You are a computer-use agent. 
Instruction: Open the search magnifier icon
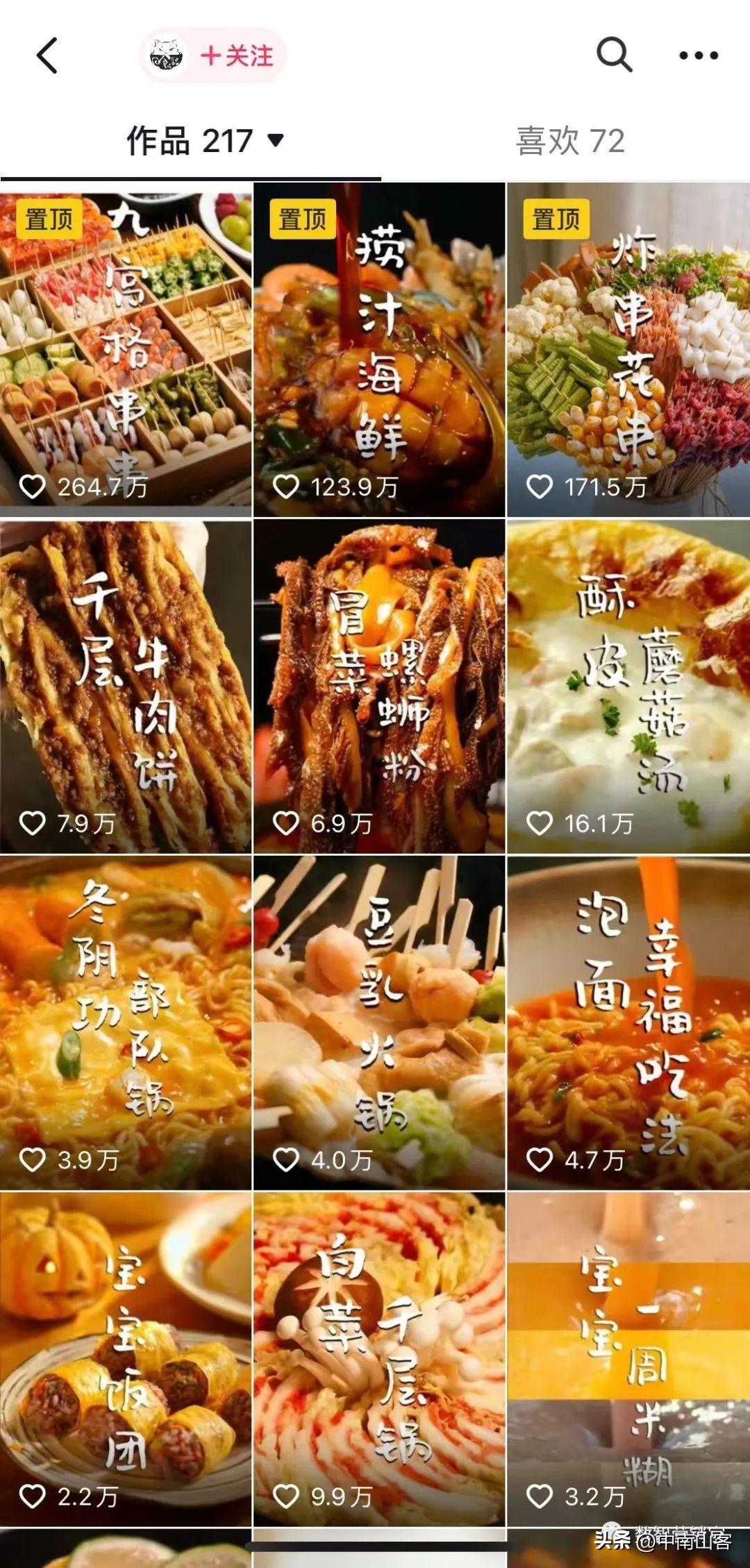click(614, 54)
